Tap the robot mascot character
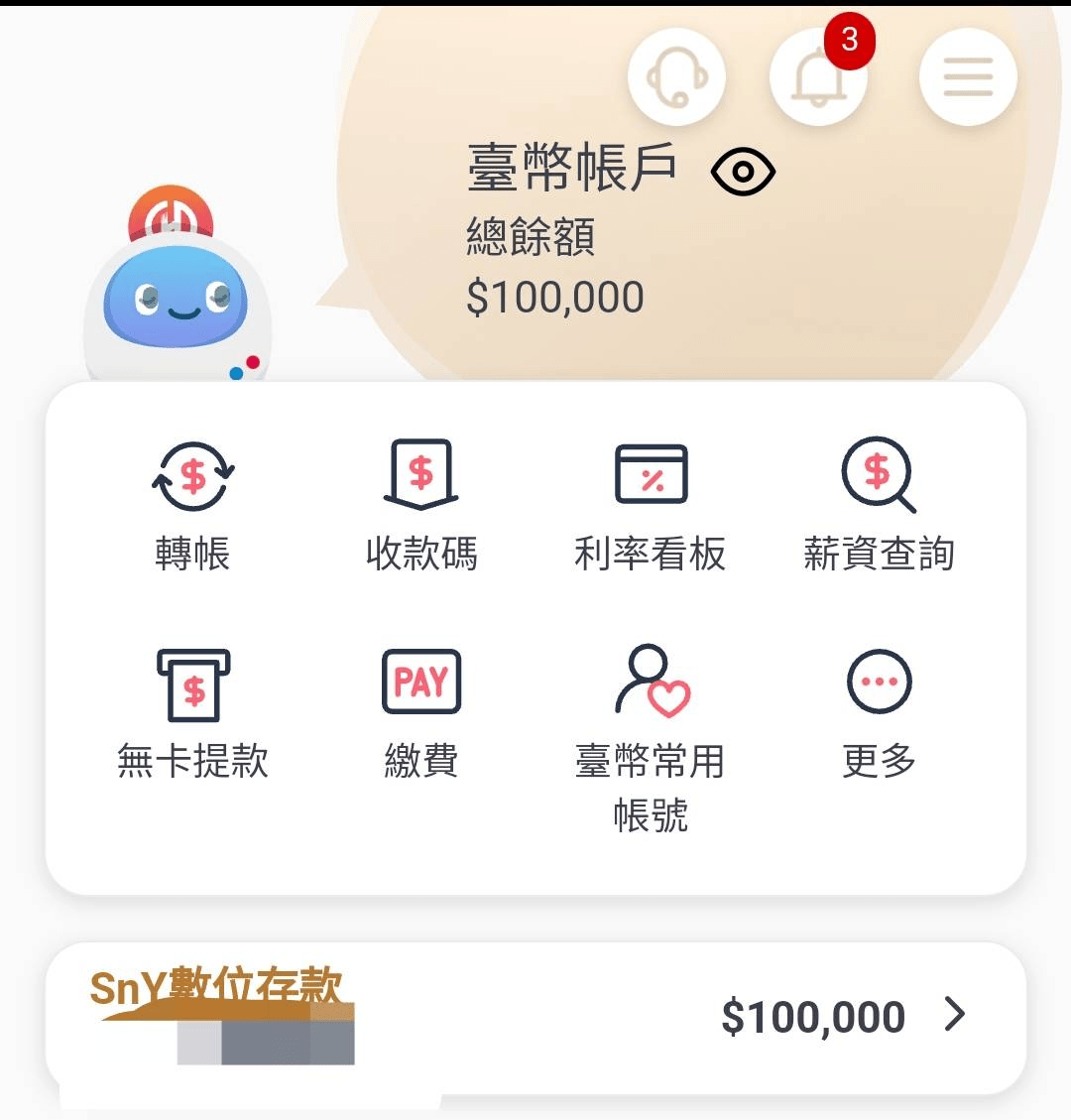 (x=174, y=298)
